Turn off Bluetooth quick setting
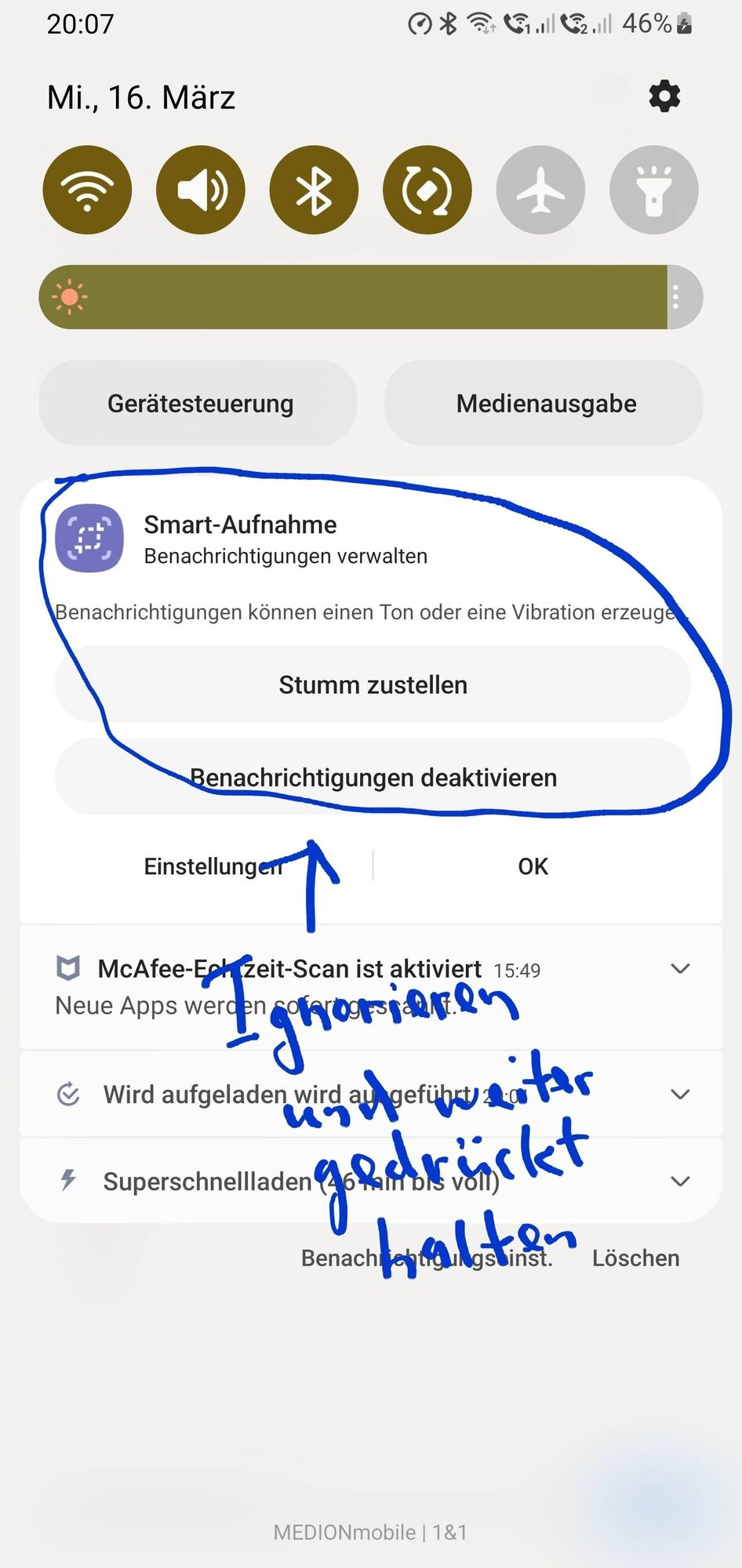Image resolution: width=742 pixels, height=1568 pixels. click(314, 190)
